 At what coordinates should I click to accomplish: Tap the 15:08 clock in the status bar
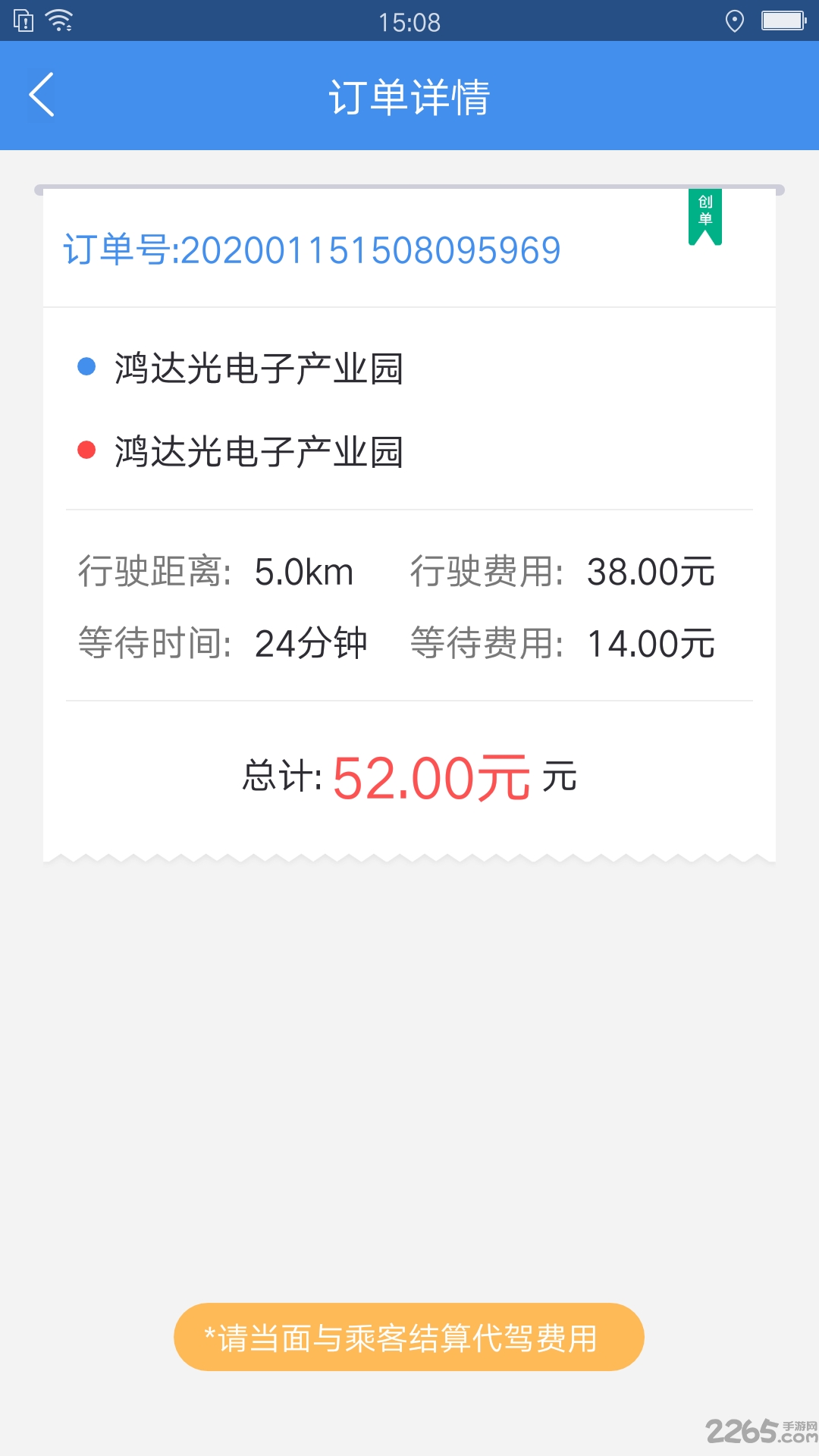409,20
